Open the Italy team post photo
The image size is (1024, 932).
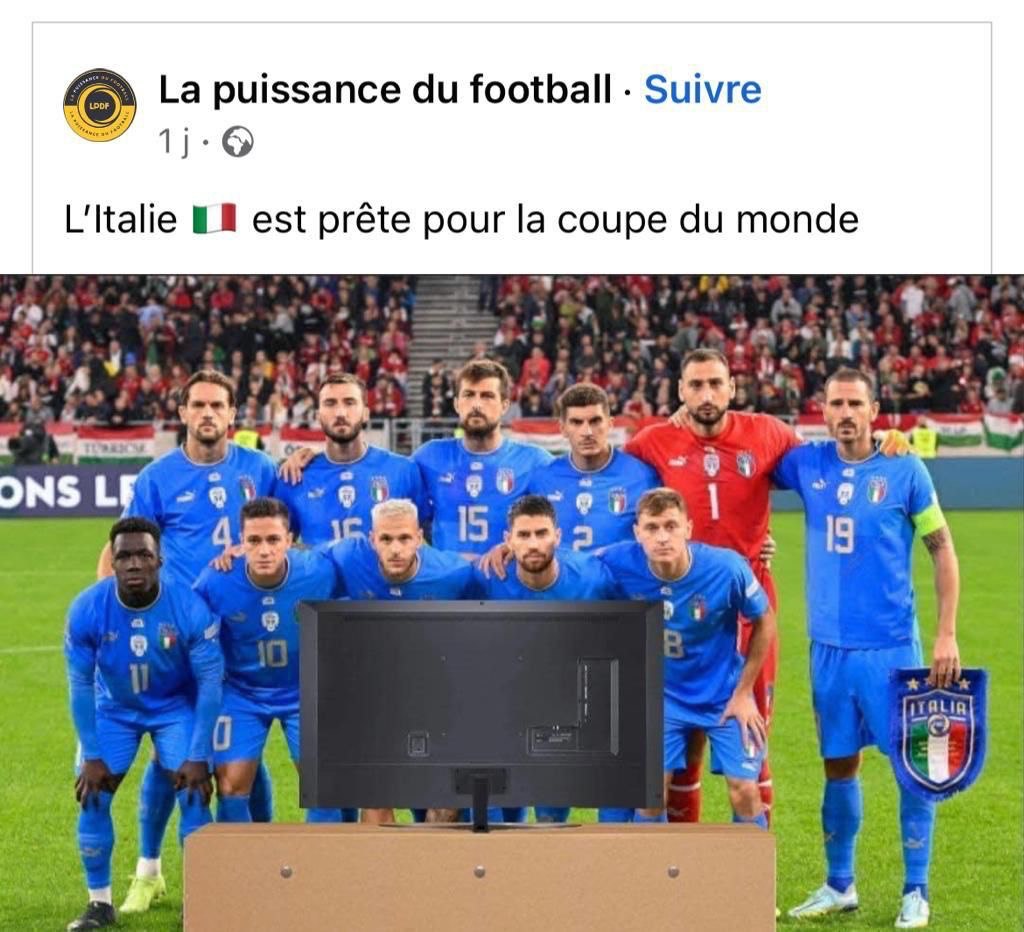[x=512, y=600]
